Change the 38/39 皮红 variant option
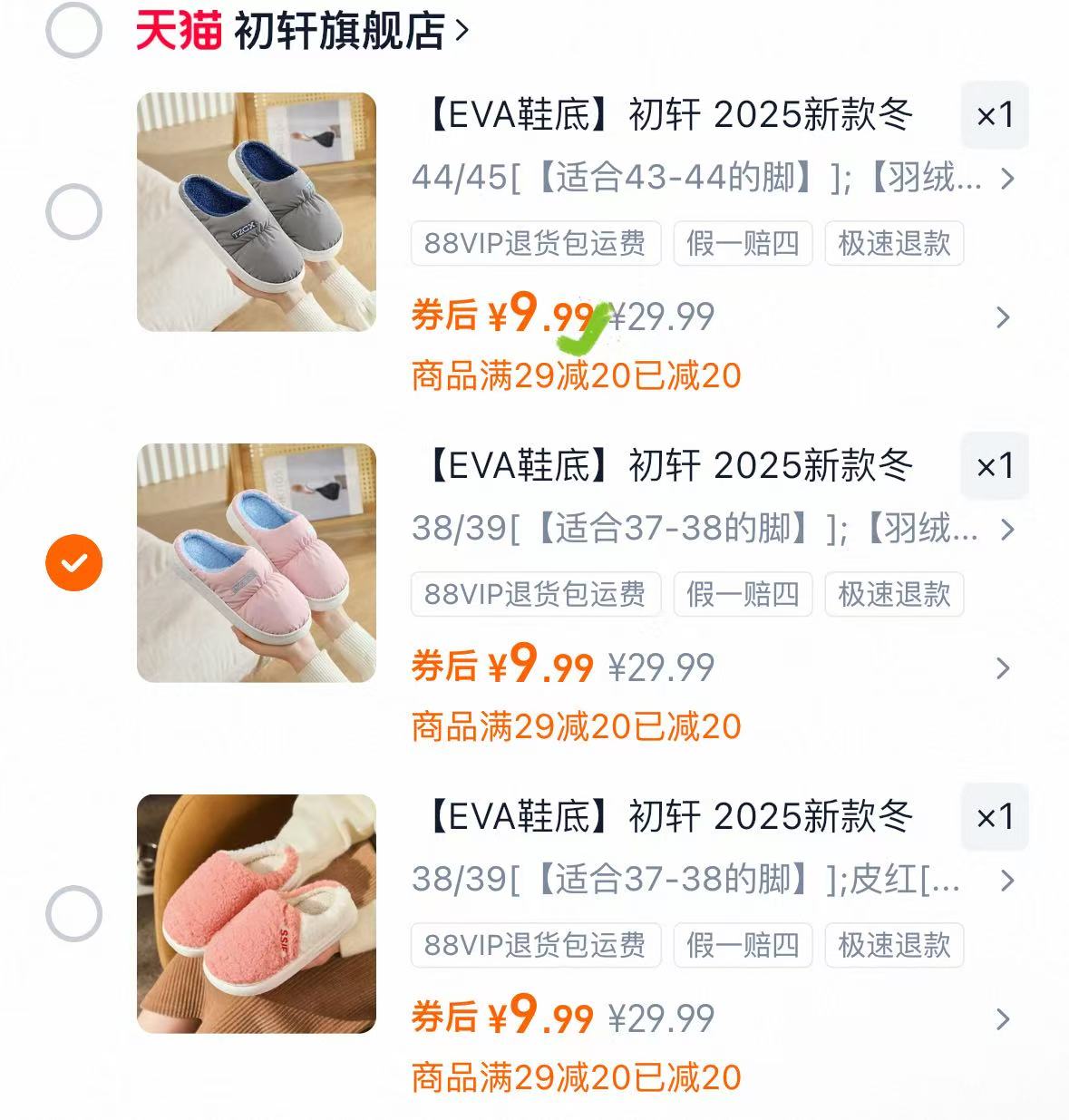 click(x=712, y=880)
